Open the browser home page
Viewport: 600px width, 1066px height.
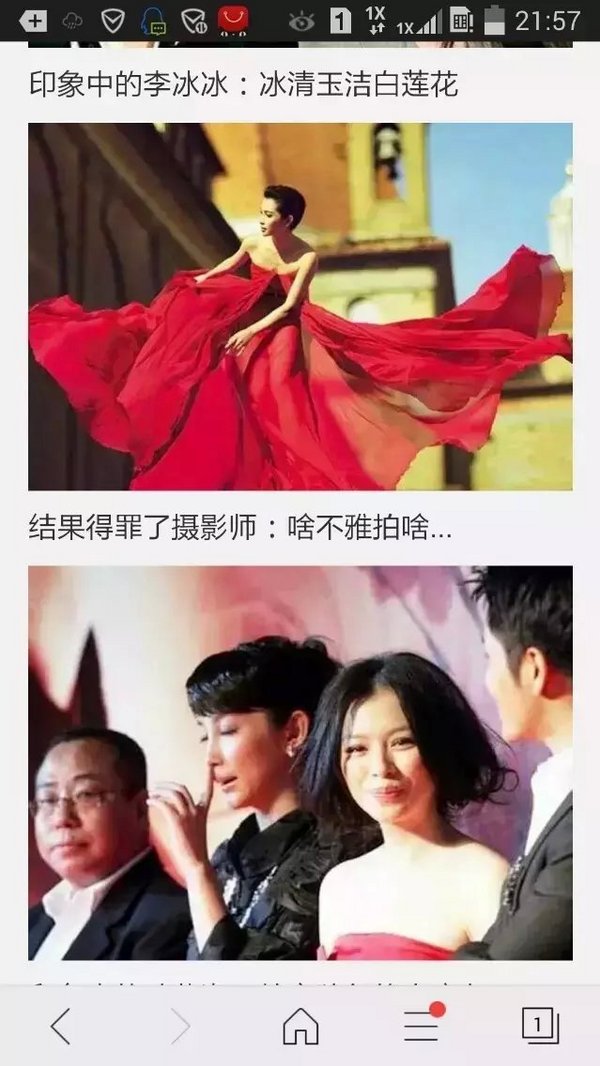(300, 1026)
